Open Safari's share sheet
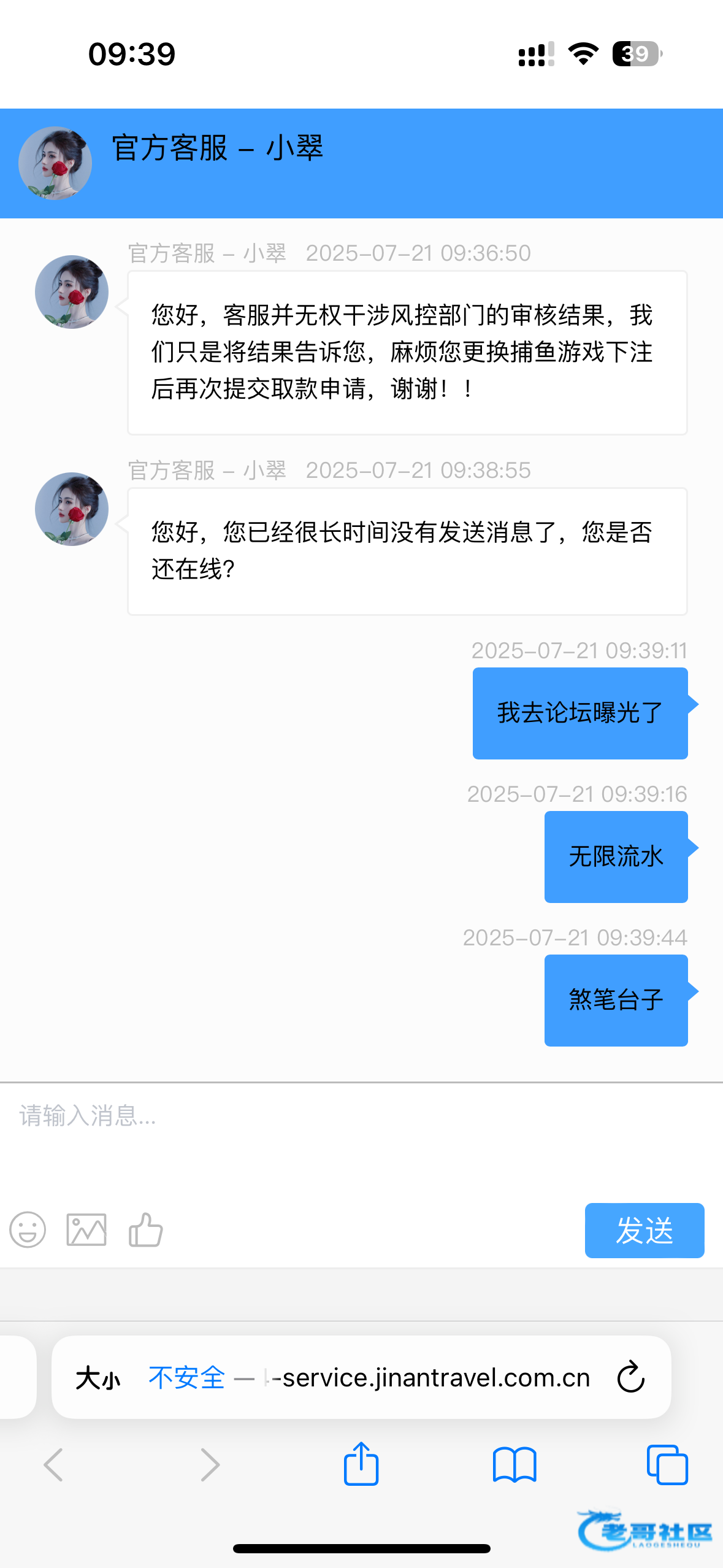The image size is (723, 1568). click(361, 1464)
